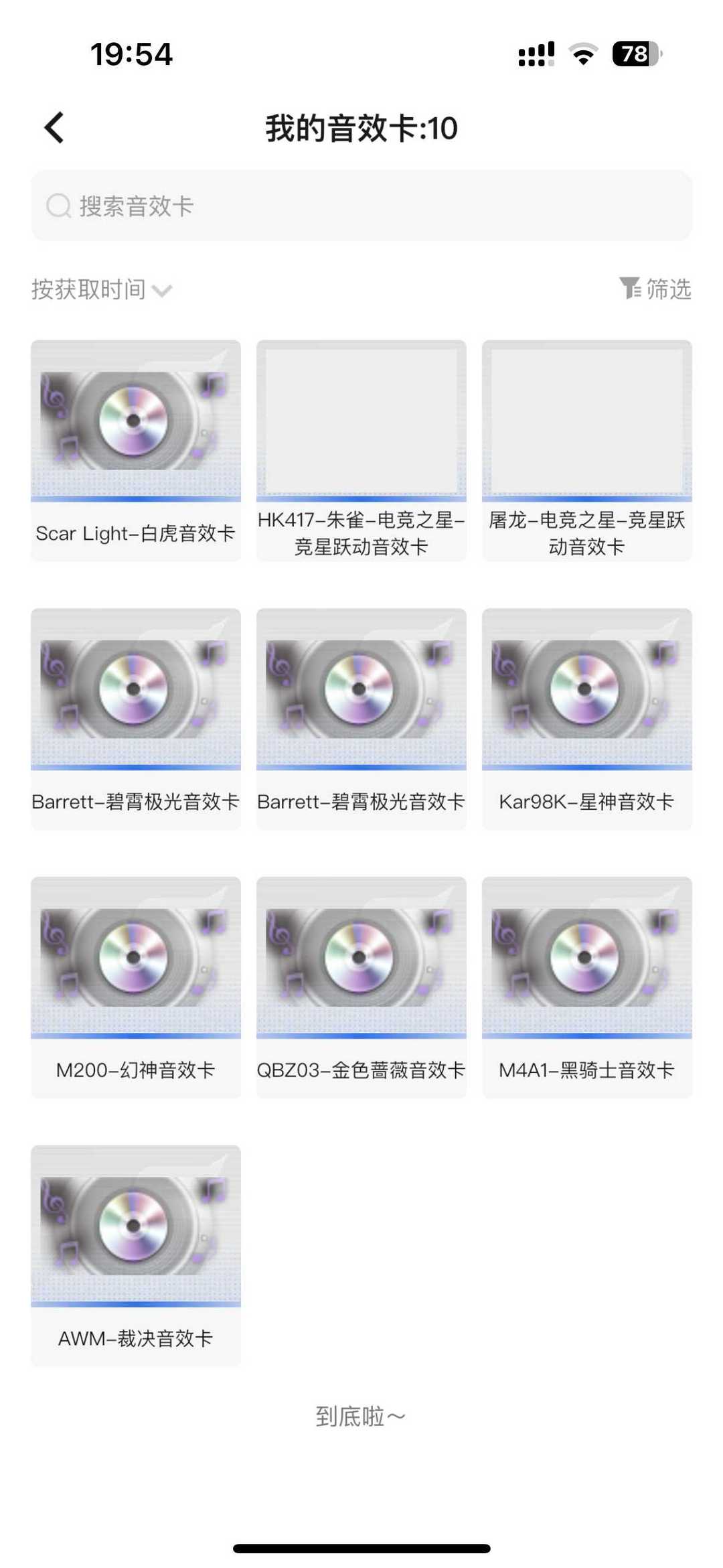723x1568 pixels.
Task: Tap the back arrow to return
Action: 54,127
